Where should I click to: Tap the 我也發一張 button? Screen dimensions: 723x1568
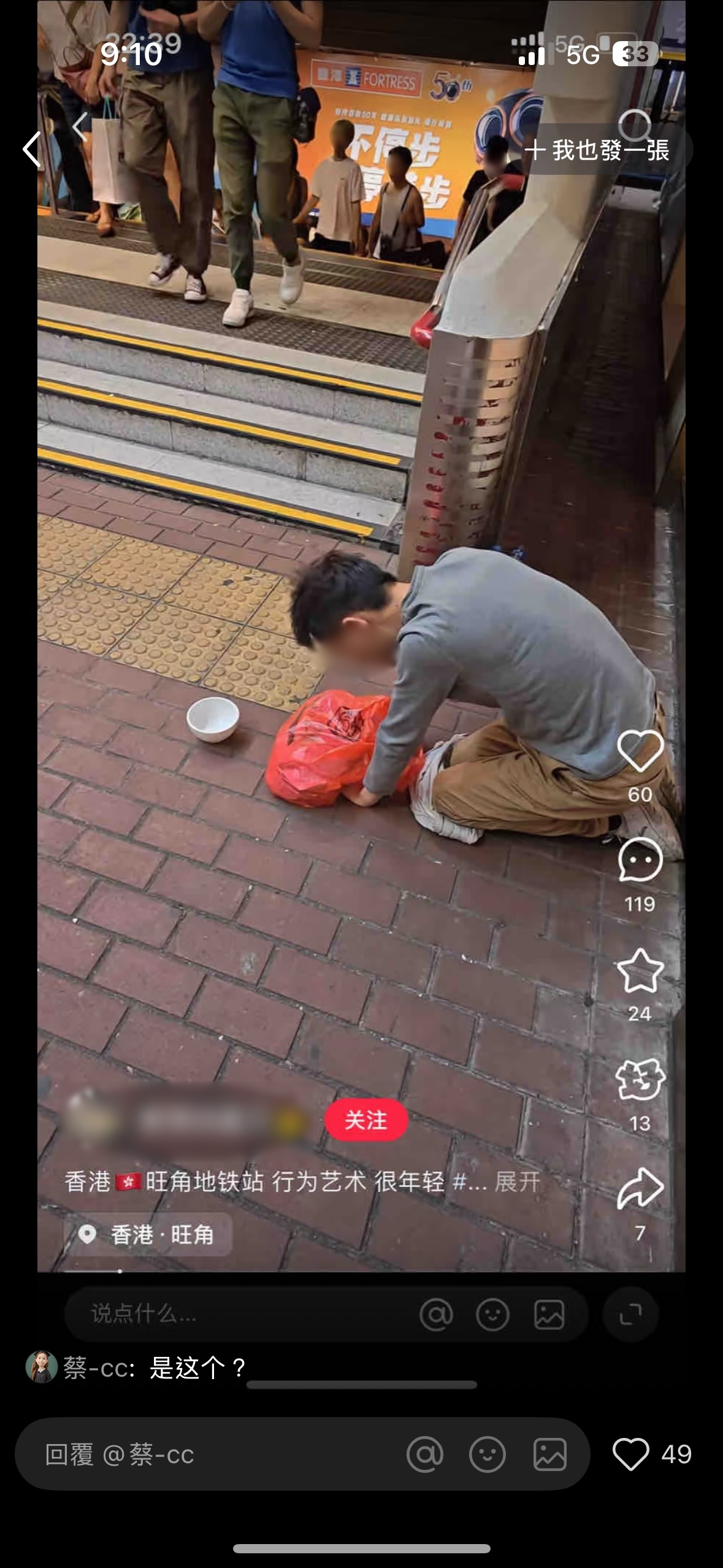(x=598, y=150)
